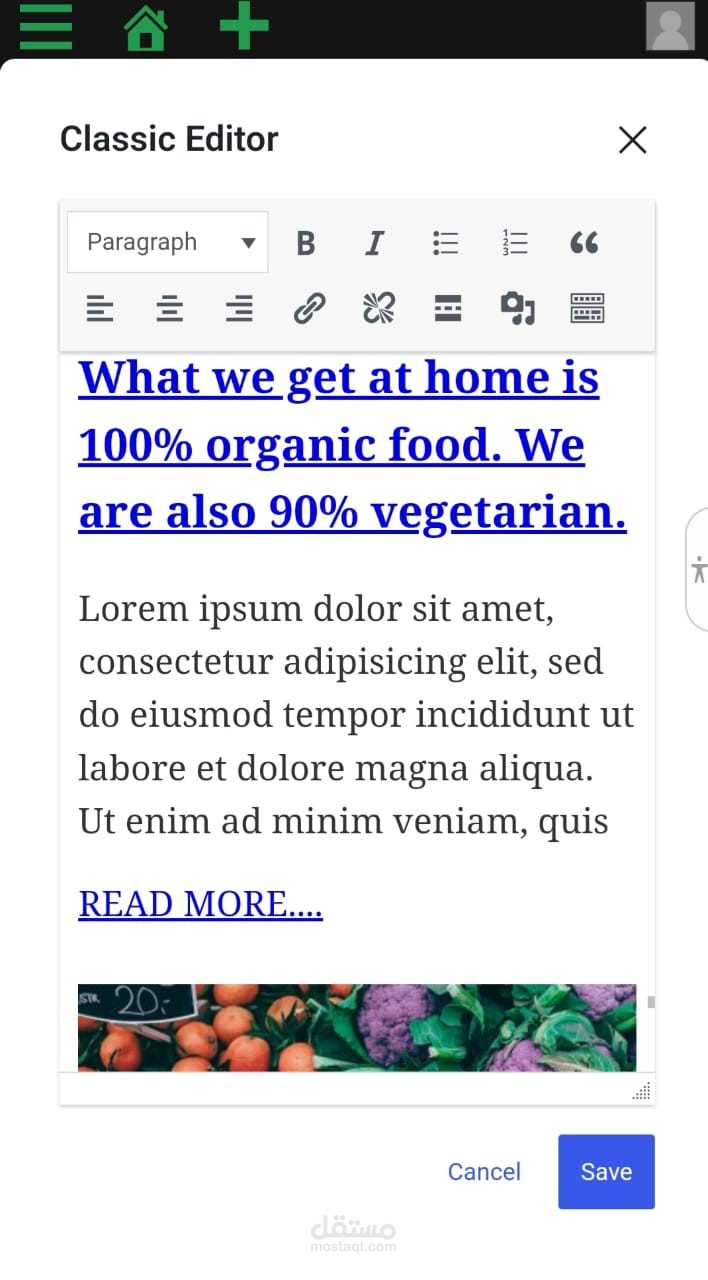Open the hamburger menu

click(x=46, y=26)
